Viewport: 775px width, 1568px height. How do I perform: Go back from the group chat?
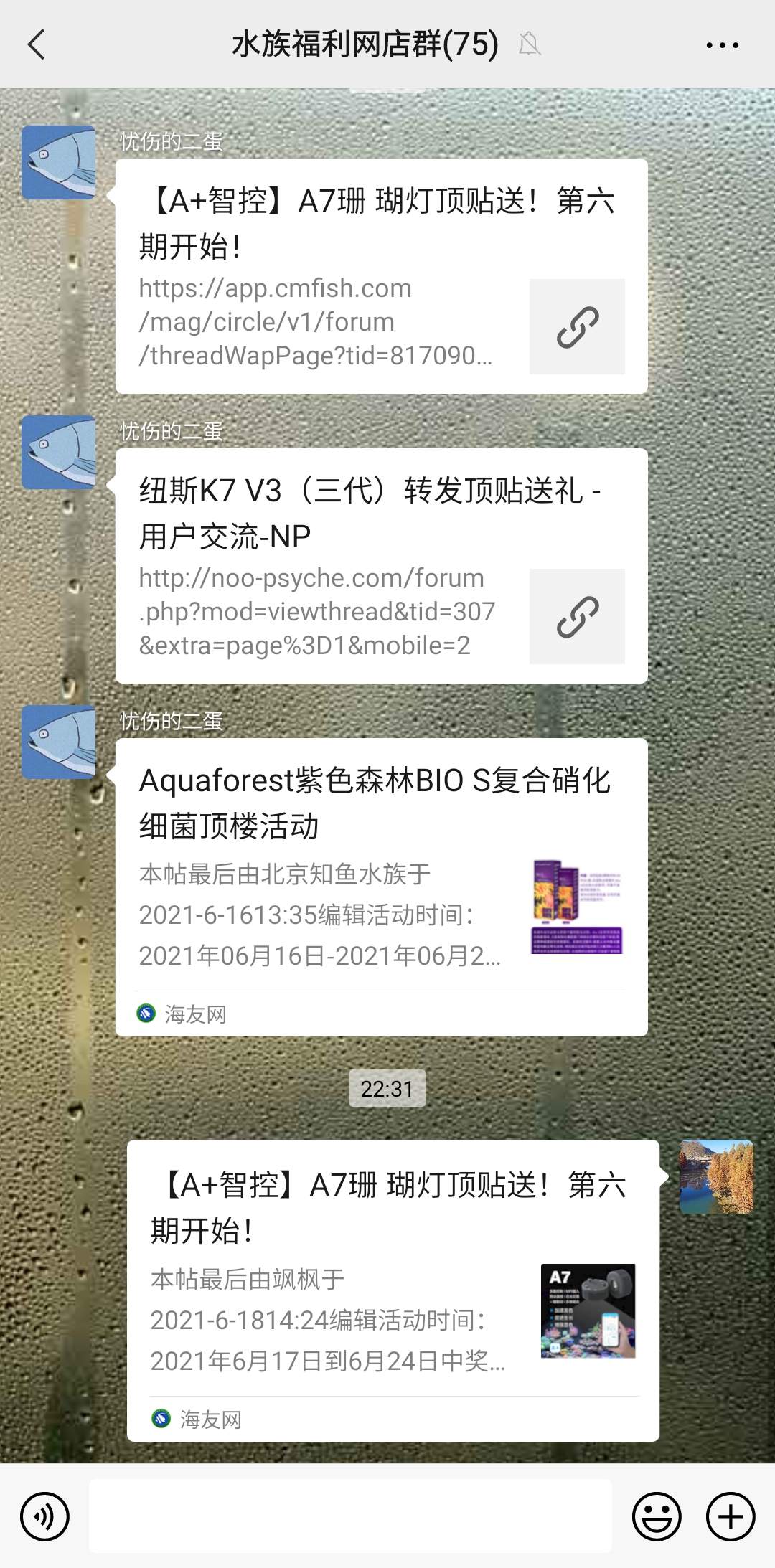click(36, 44)
